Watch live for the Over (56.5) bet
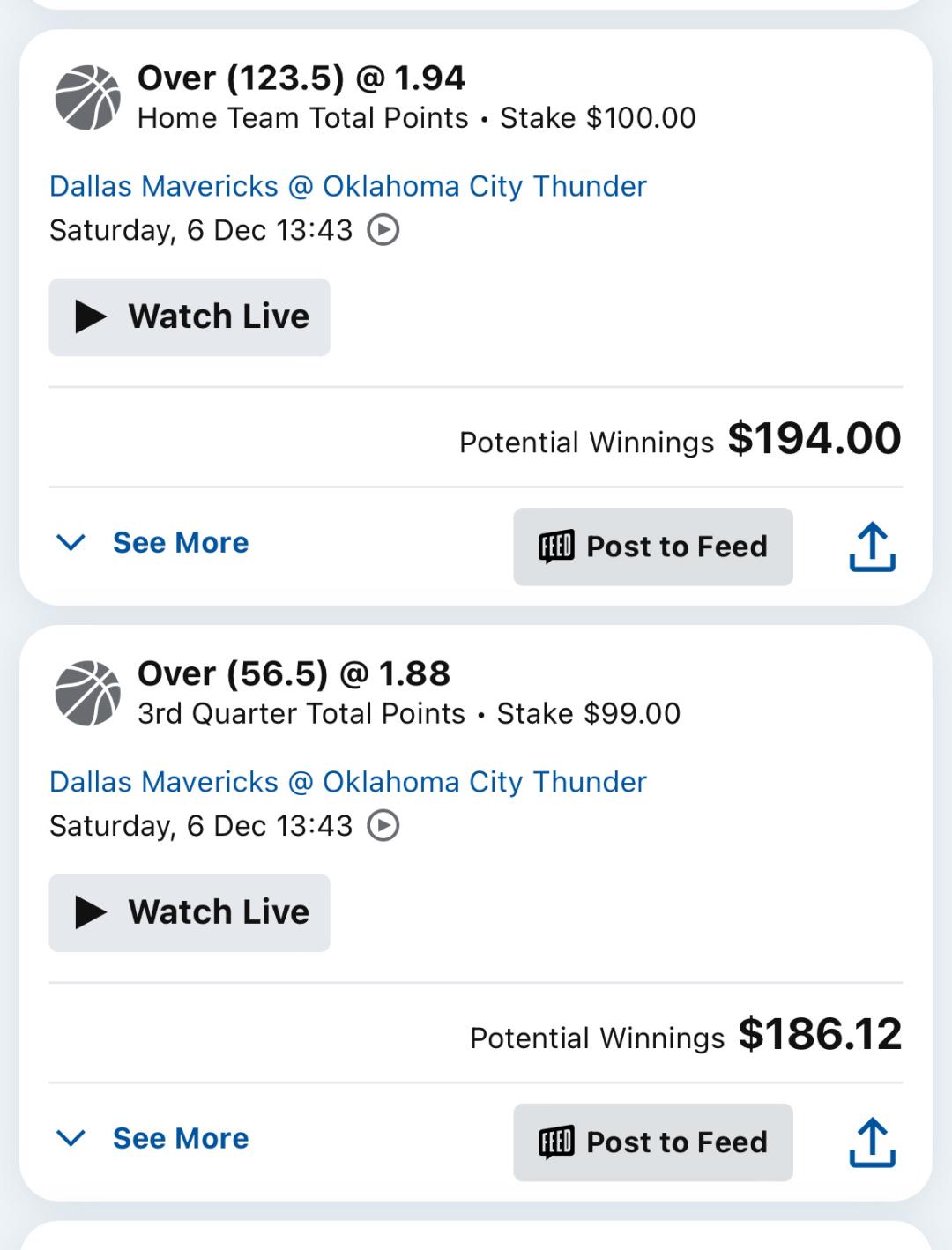Viewport: 952px width, 1250px height. coord(190,912)
